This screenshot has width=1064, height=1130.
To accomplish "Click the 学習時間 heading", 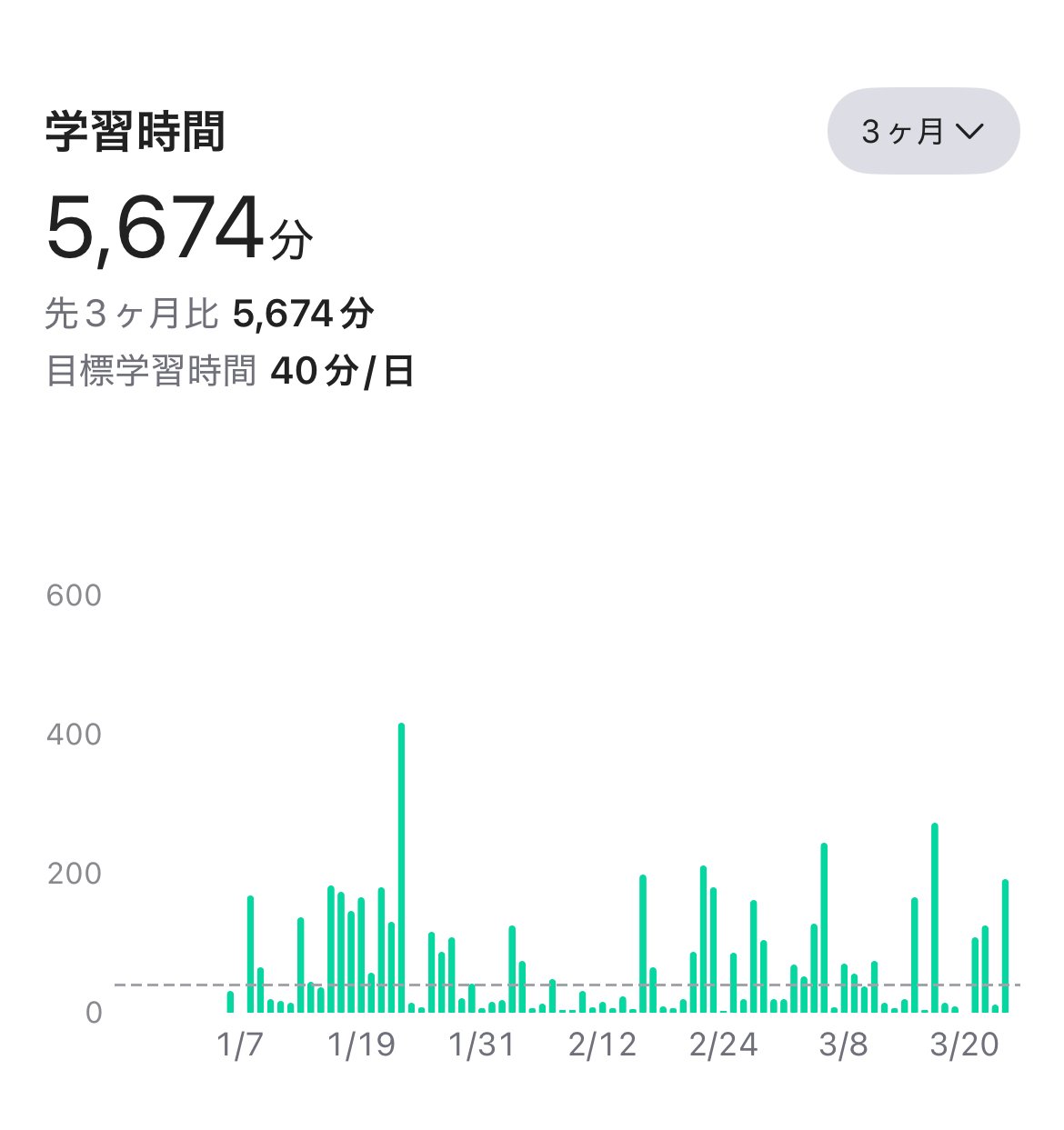I will click(136, 132).
